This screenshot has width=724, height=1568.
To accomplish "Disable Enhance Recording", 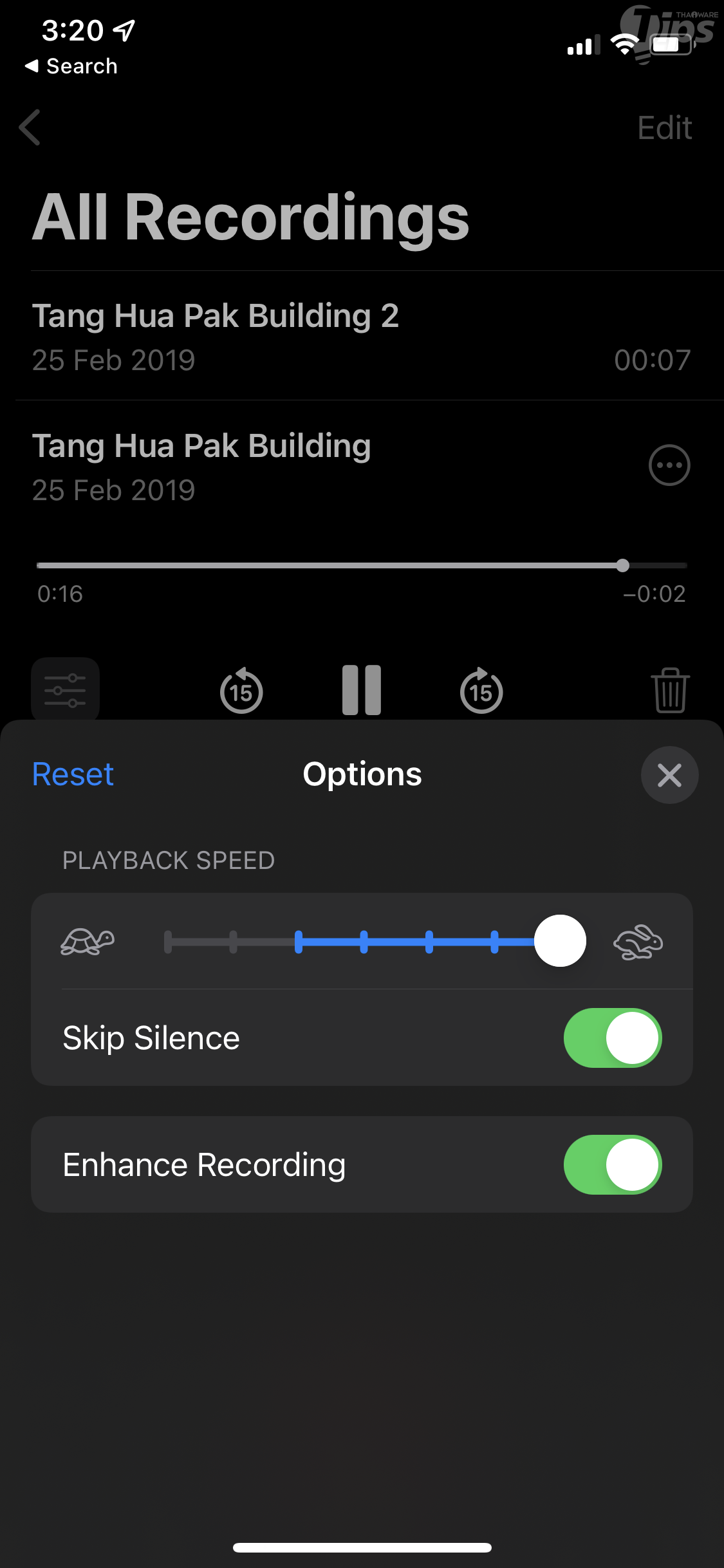I will pos(612,1164).
